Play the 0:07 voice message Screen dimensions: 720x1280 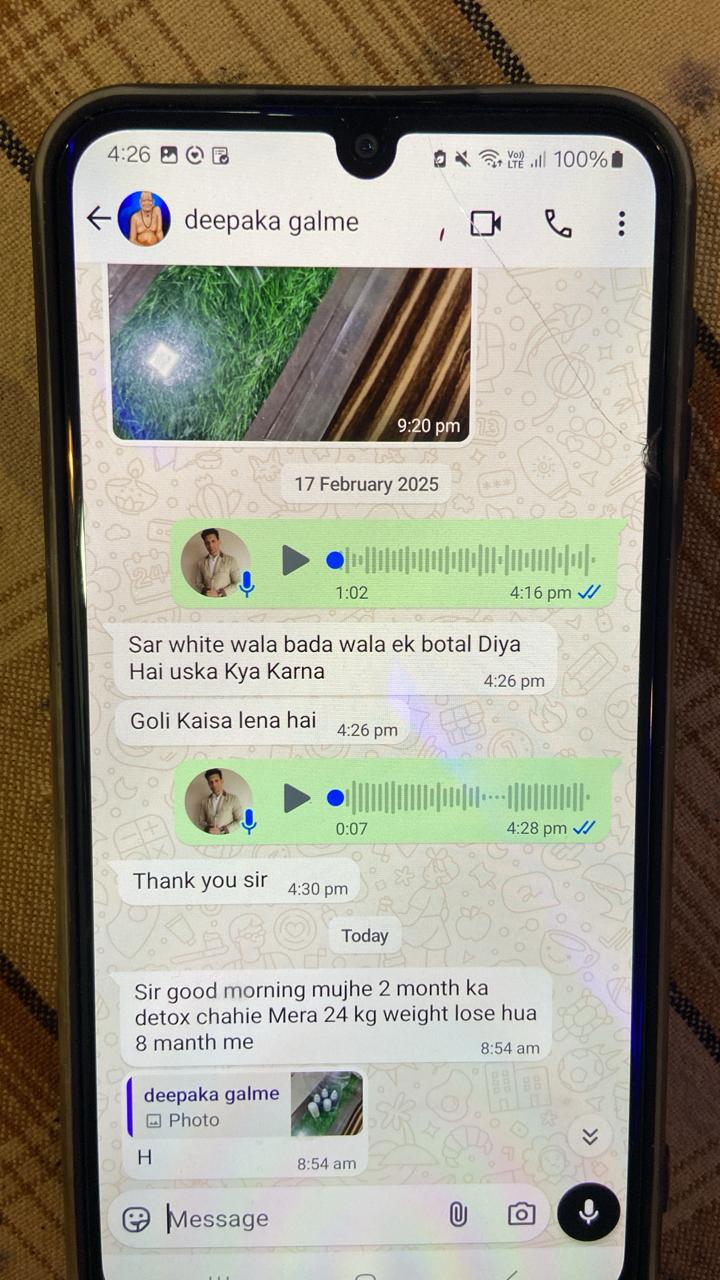pos(297,798)
